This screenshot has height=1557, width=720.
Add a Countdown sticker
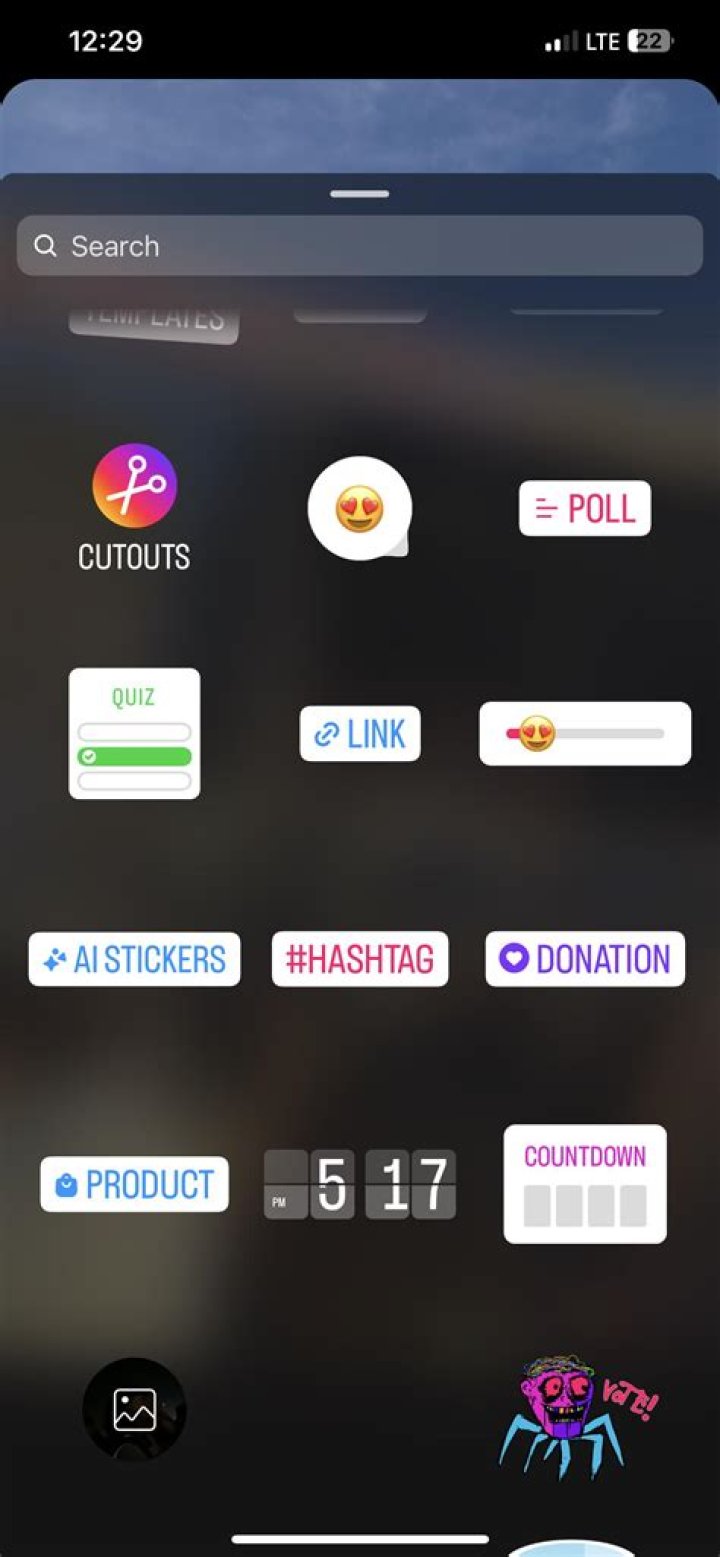click(585, 1184)
